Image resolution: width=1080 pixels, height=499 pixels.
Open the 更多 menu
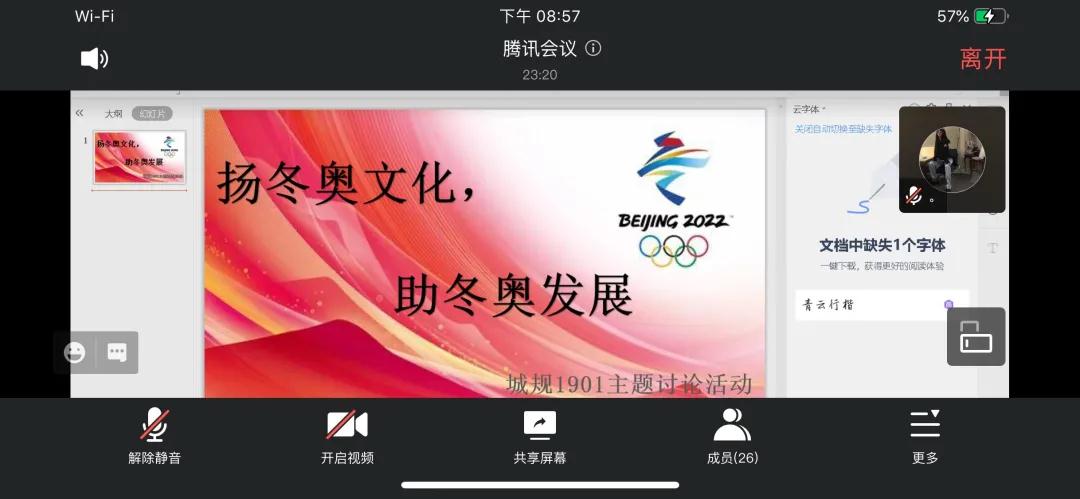pyautogui.click(x=925, y=436)
